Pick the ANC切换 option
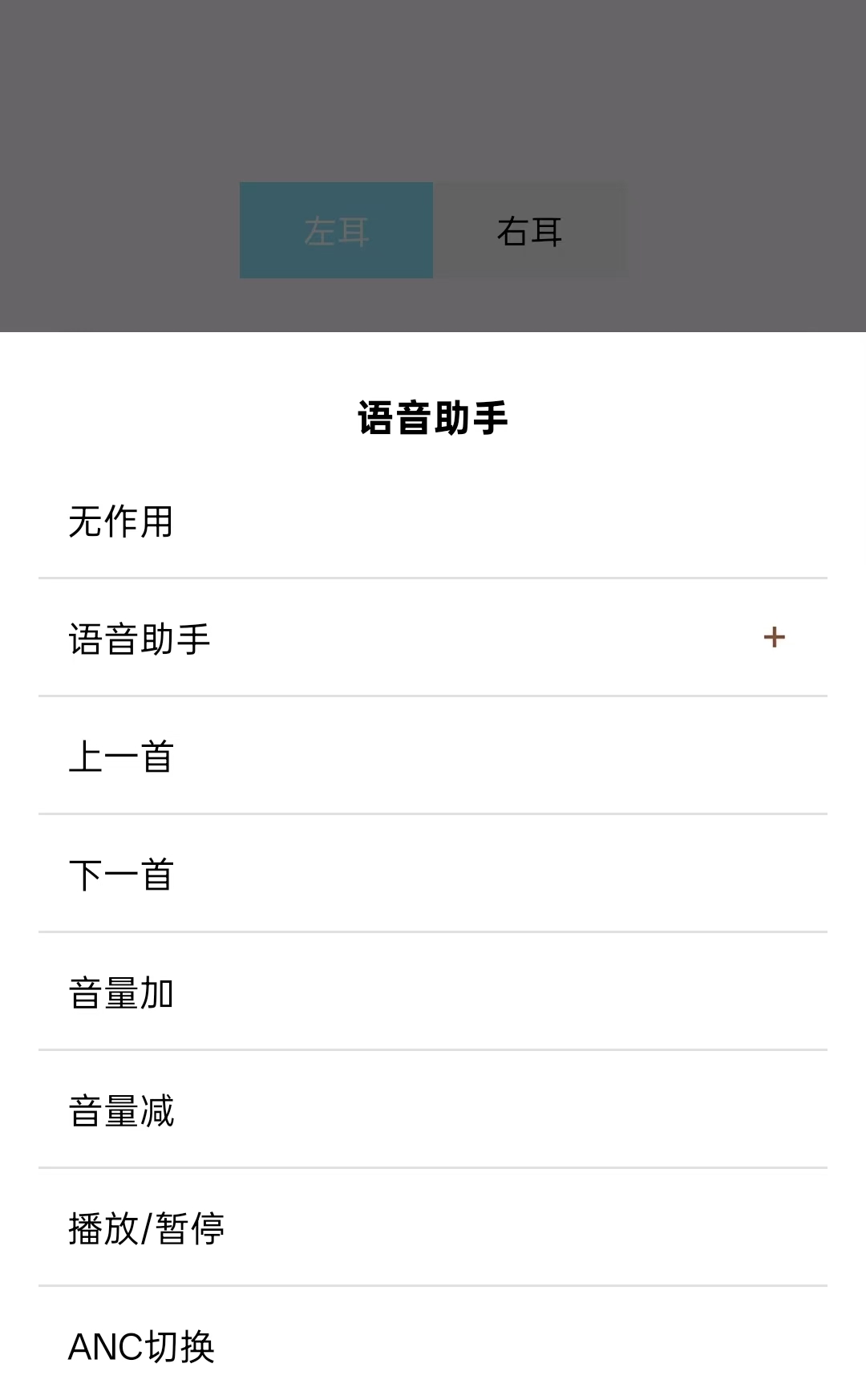866x1400 pixels. 433,1345
